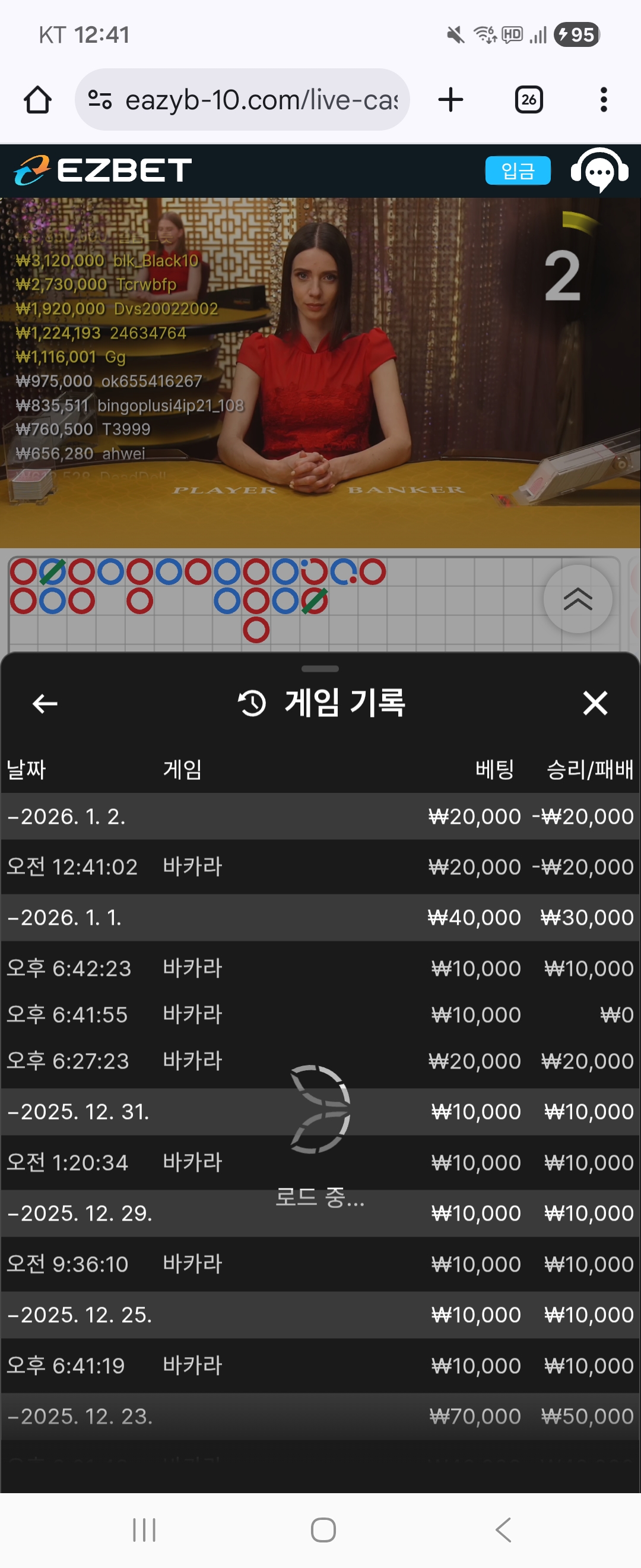Close the 게임 기록 panel
The image size is (641, 1568).
(595, 703)
